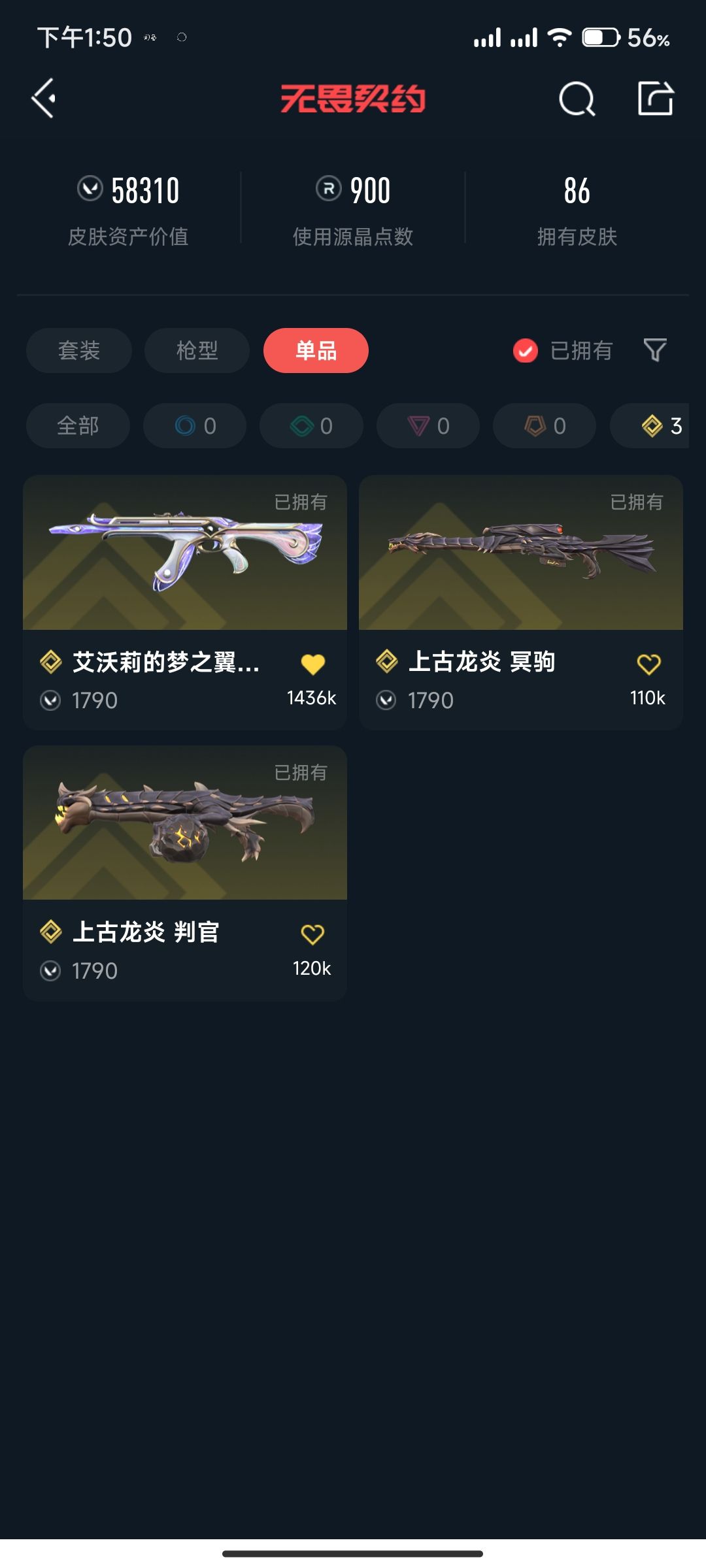The width and height of the screenshot is (706, 1568).
Task: Share this skin collection page
Action: click(x=655, y=99)
